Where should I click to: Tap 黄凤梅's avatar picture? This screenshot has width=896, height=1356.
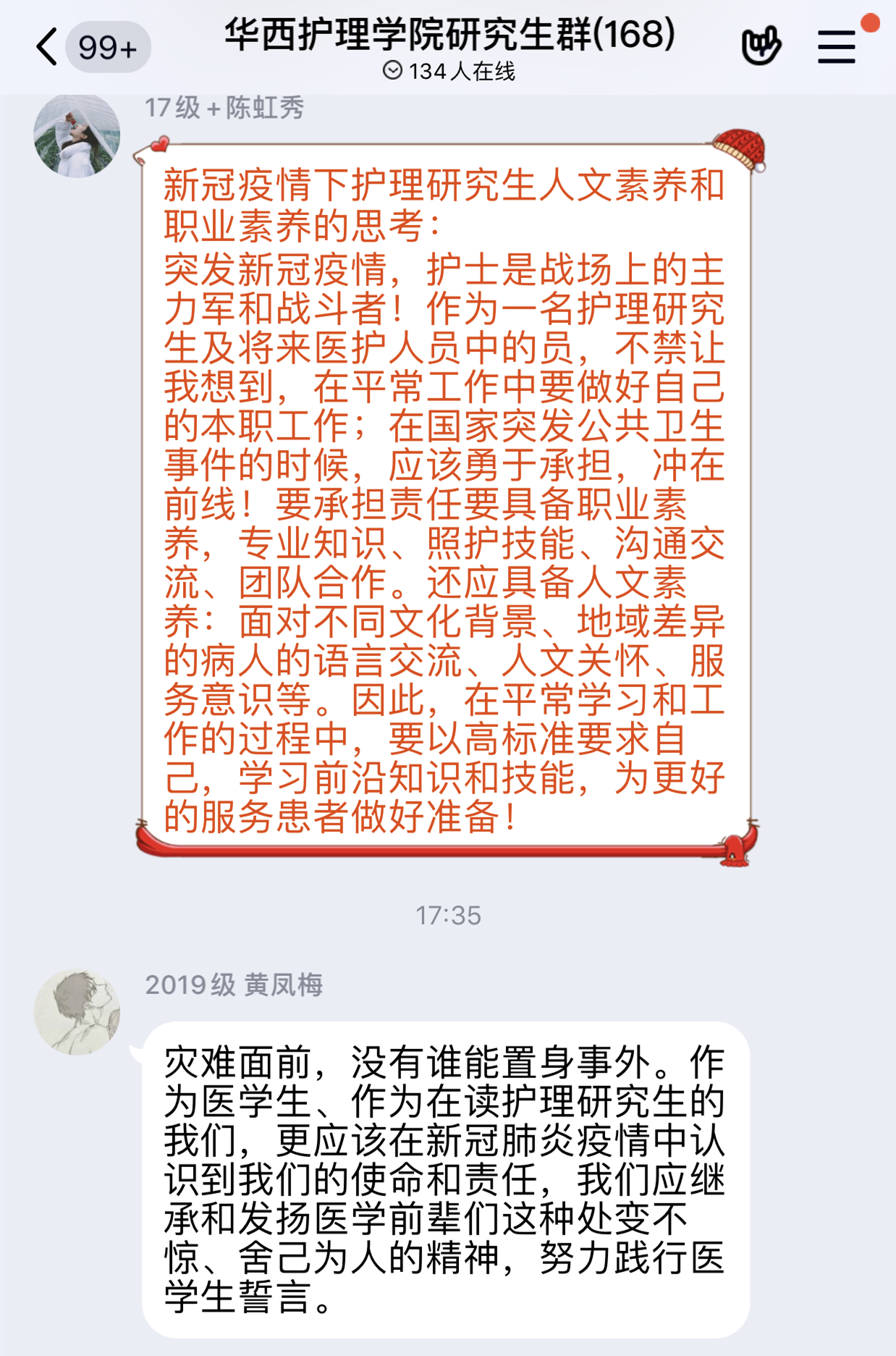77,1011
